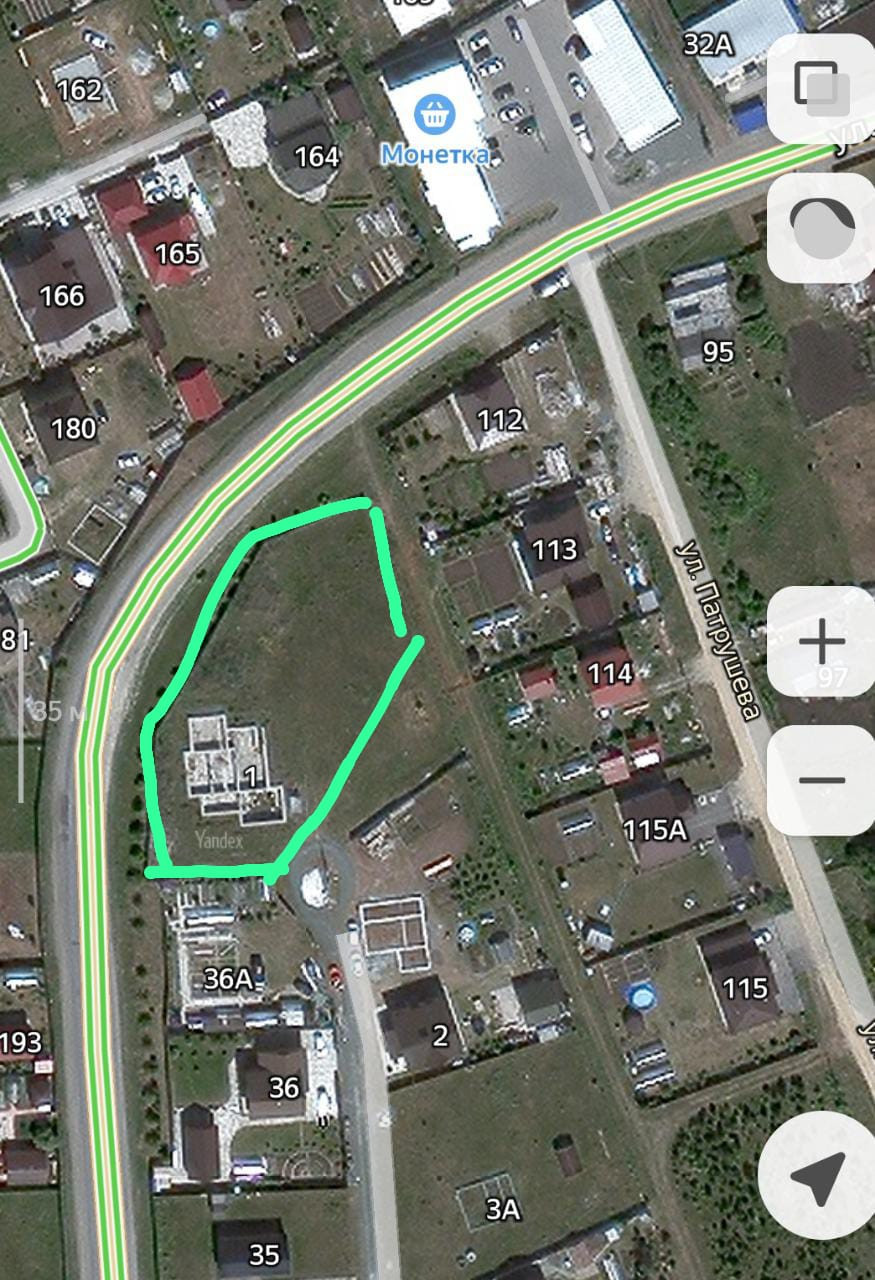The image size is (875, 1280).
Task: Tap the gray circle map control button
Action: coord(820,227)
